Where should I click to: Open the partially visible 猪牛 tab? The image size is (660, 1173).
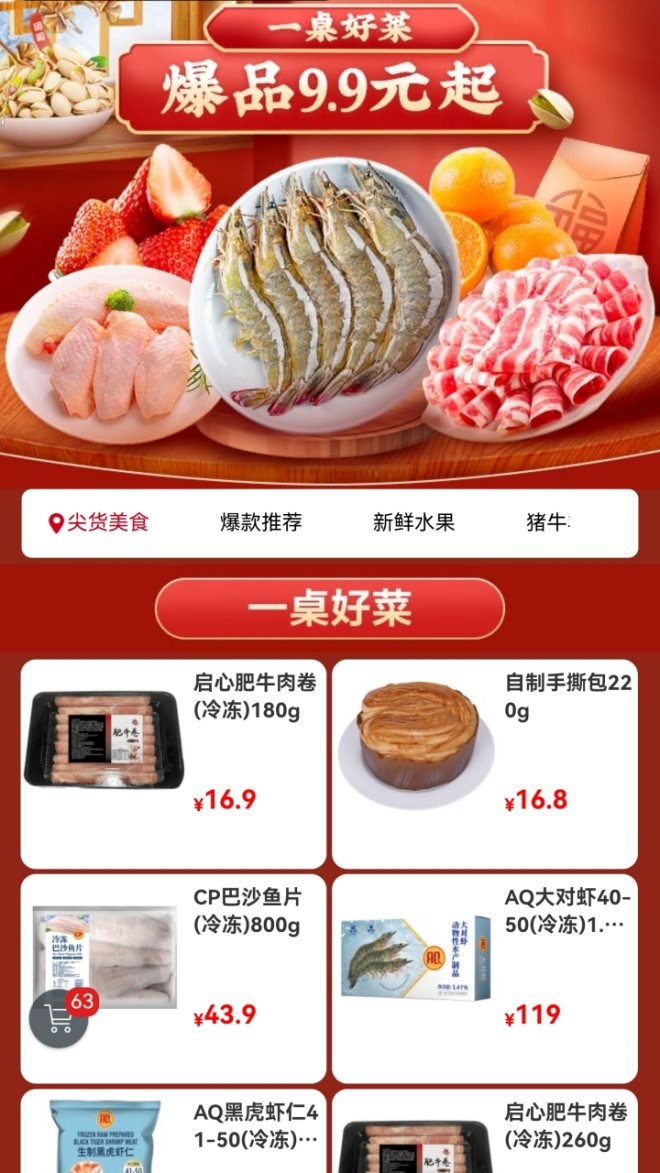pos(548,523)
